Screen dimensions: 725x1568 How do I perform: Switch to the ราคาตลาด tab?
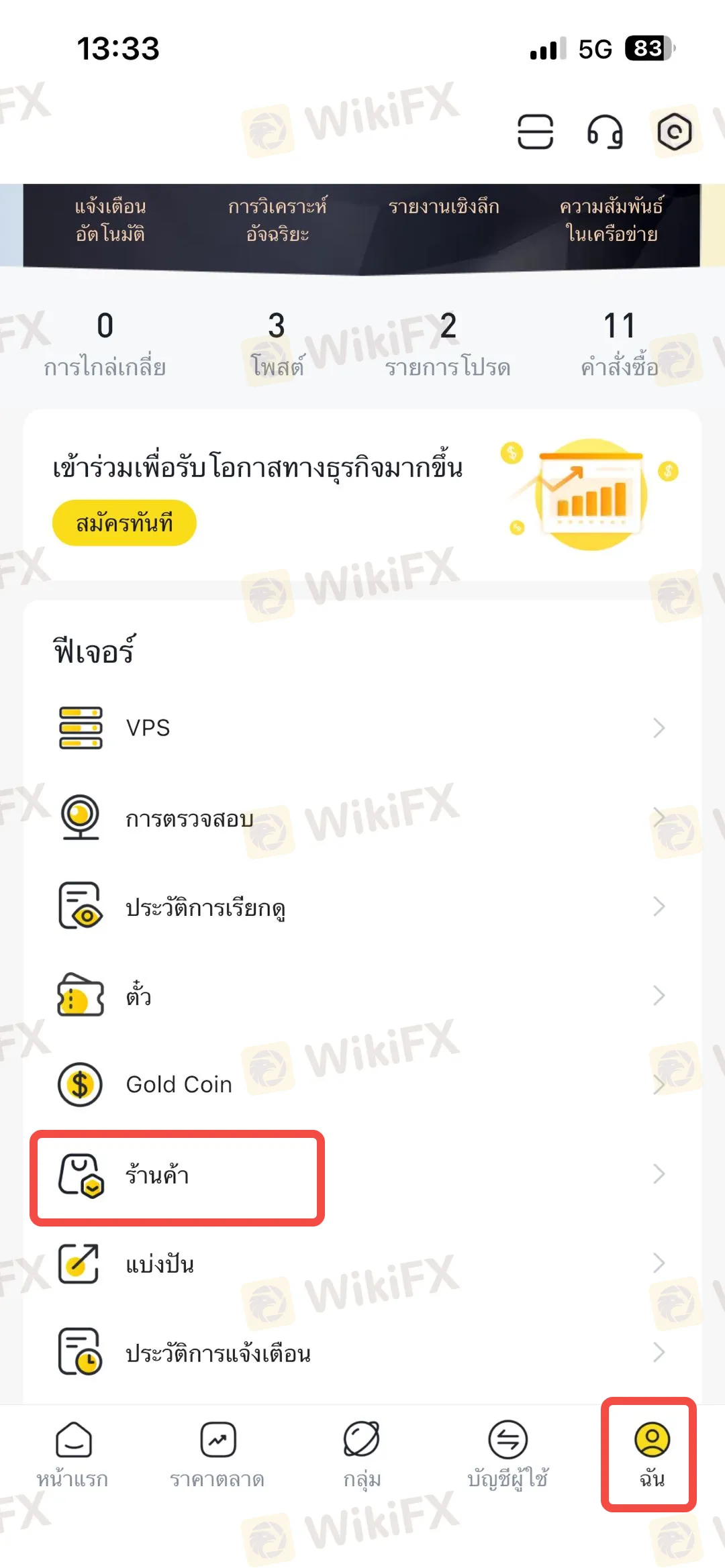pyautogui.click(x=217, y=1454)
